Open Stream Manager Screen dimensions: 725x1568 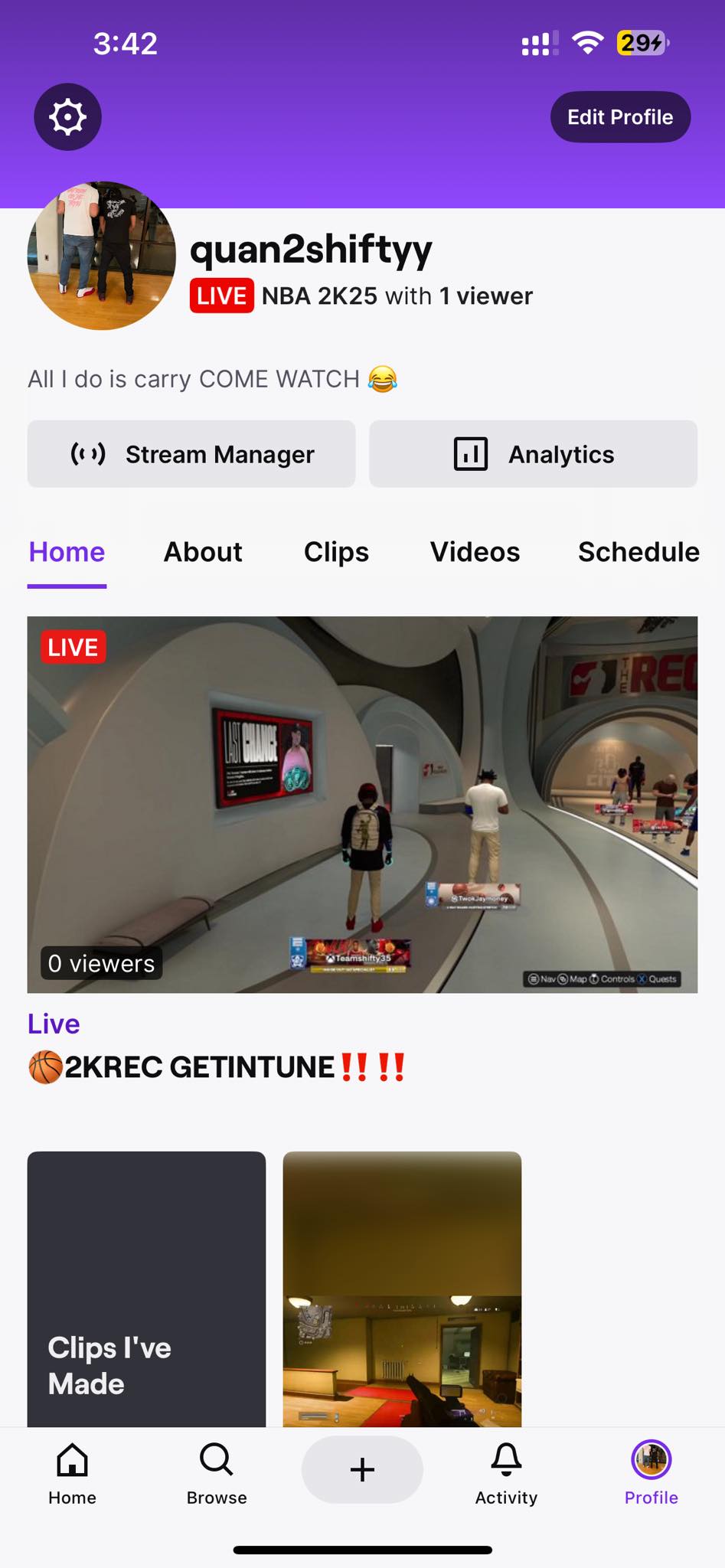click(191, 454)
